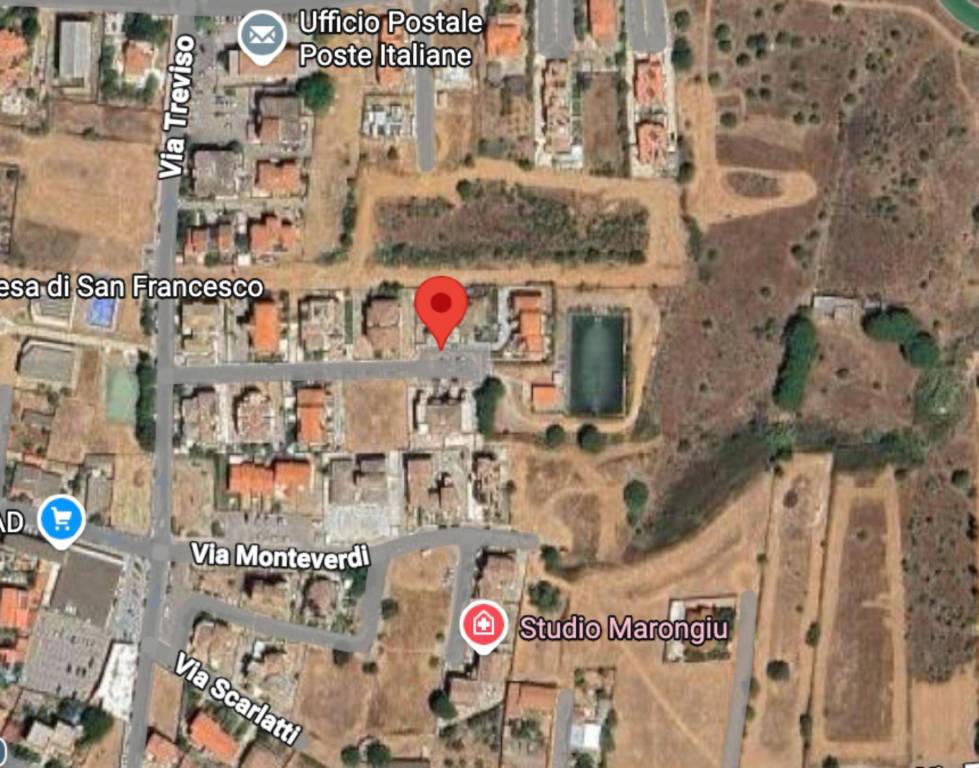
Task: Tap the blue shopping cart marker
Action: (61, 520)
